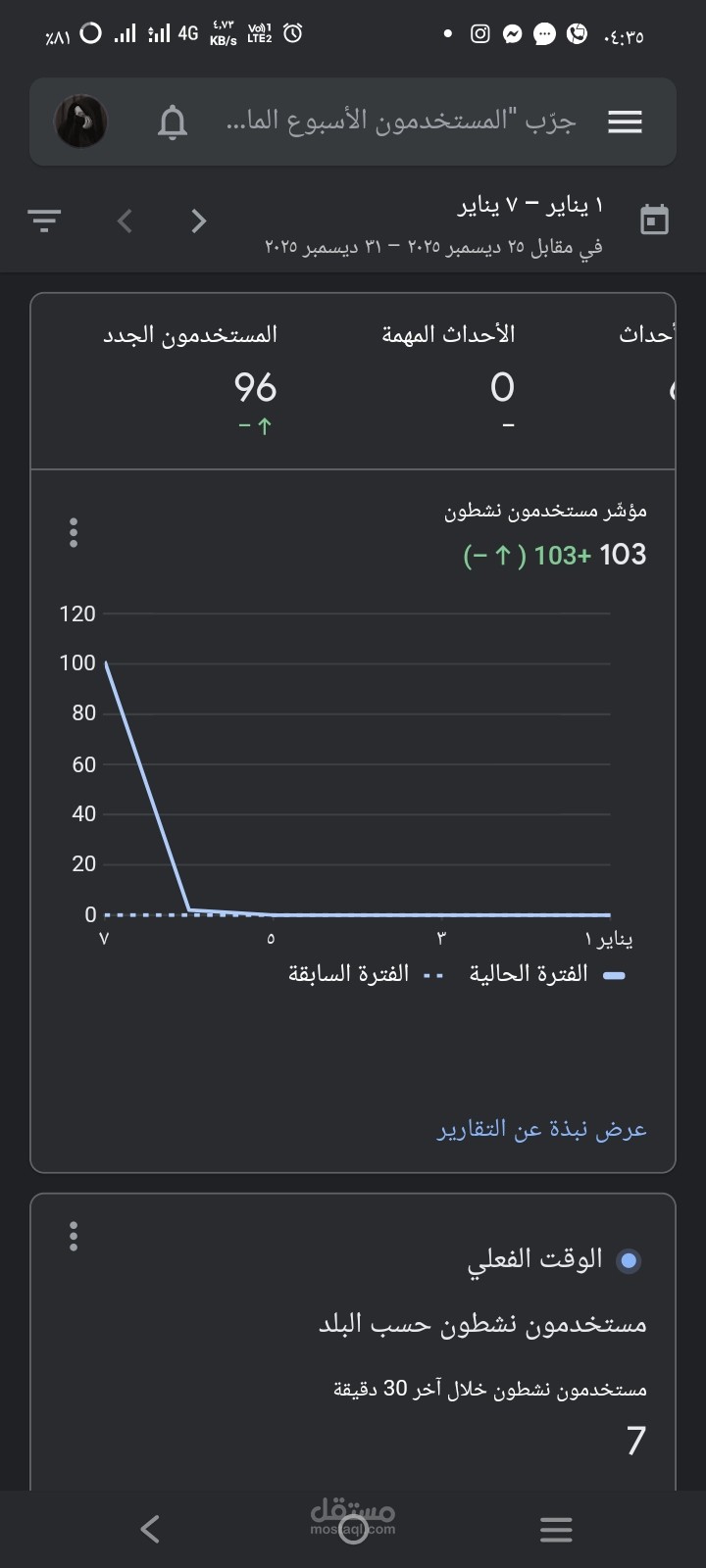Go to the next date range arrow

click(199, 220)
